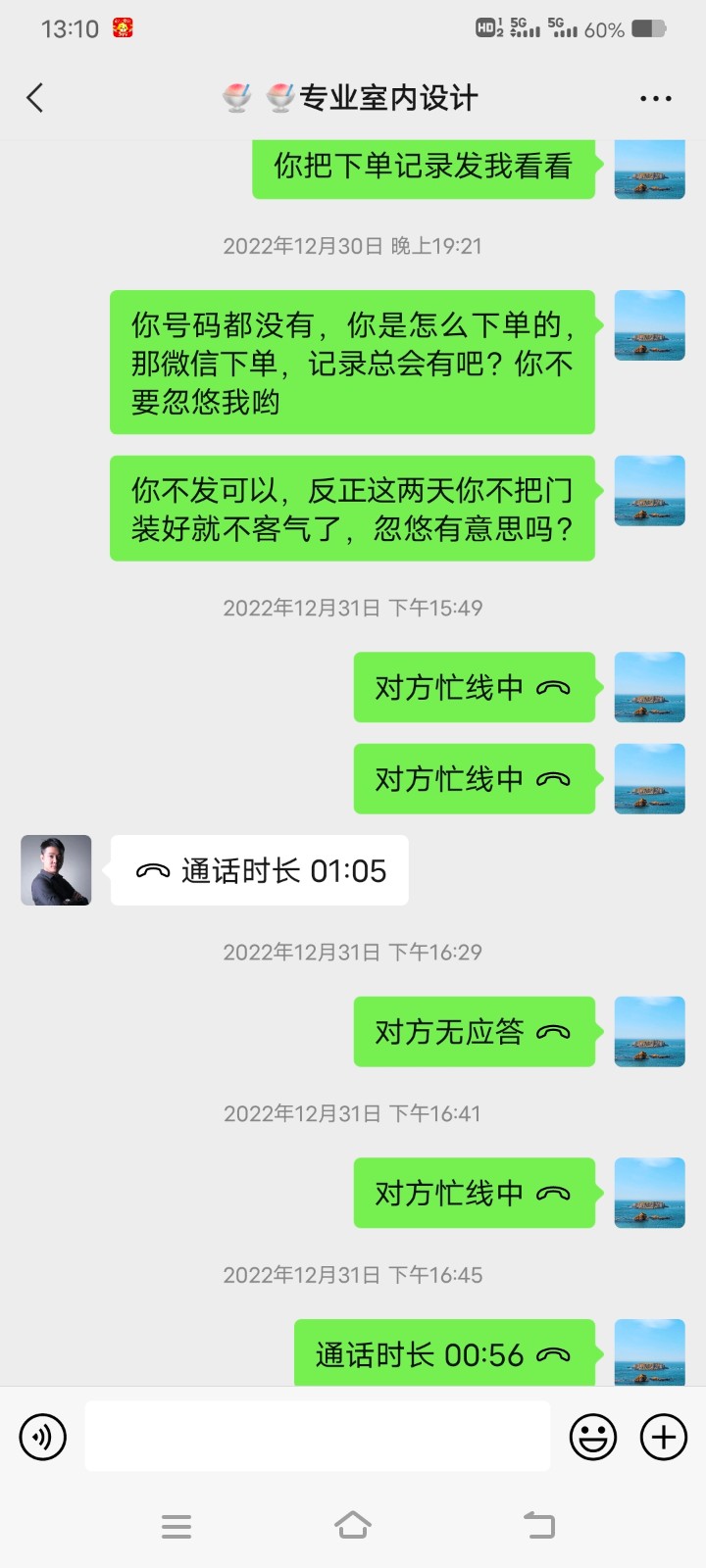
Task: Focus the message text field
Action: click(x=317, y=1437)
